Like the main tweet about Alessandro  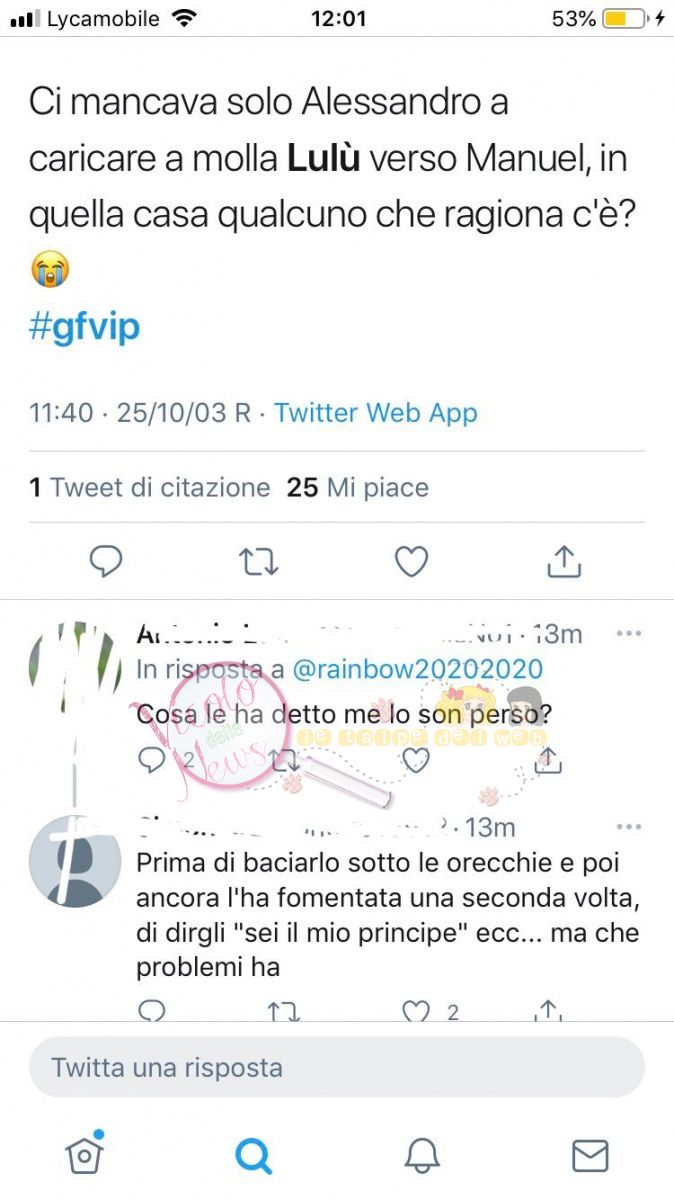click(x=411, y=563)
